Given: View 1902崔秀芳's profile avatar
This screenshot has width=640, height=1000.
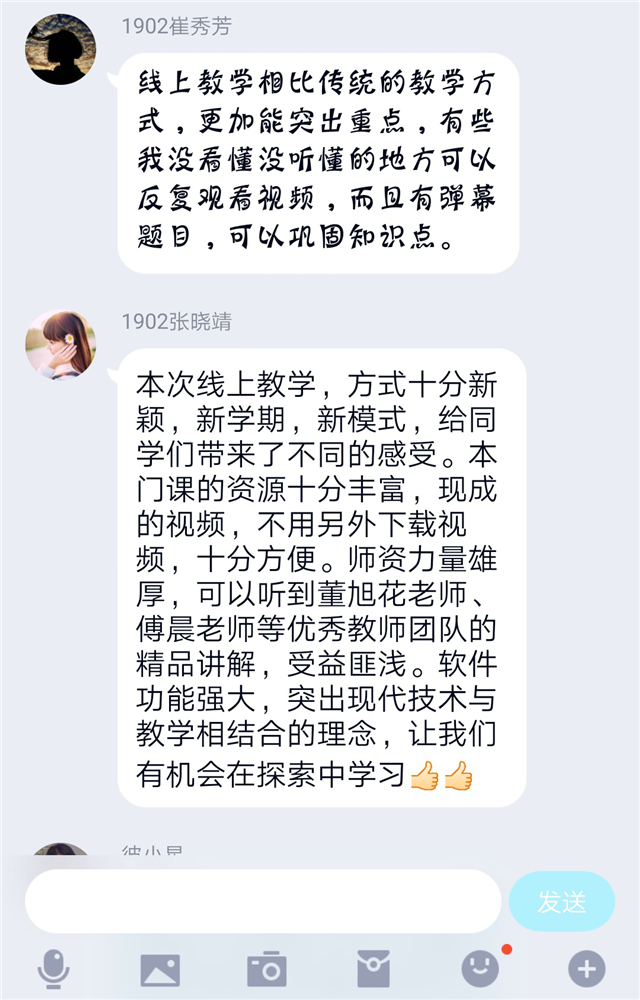Looking at the screenshot, I should [61, 49].
